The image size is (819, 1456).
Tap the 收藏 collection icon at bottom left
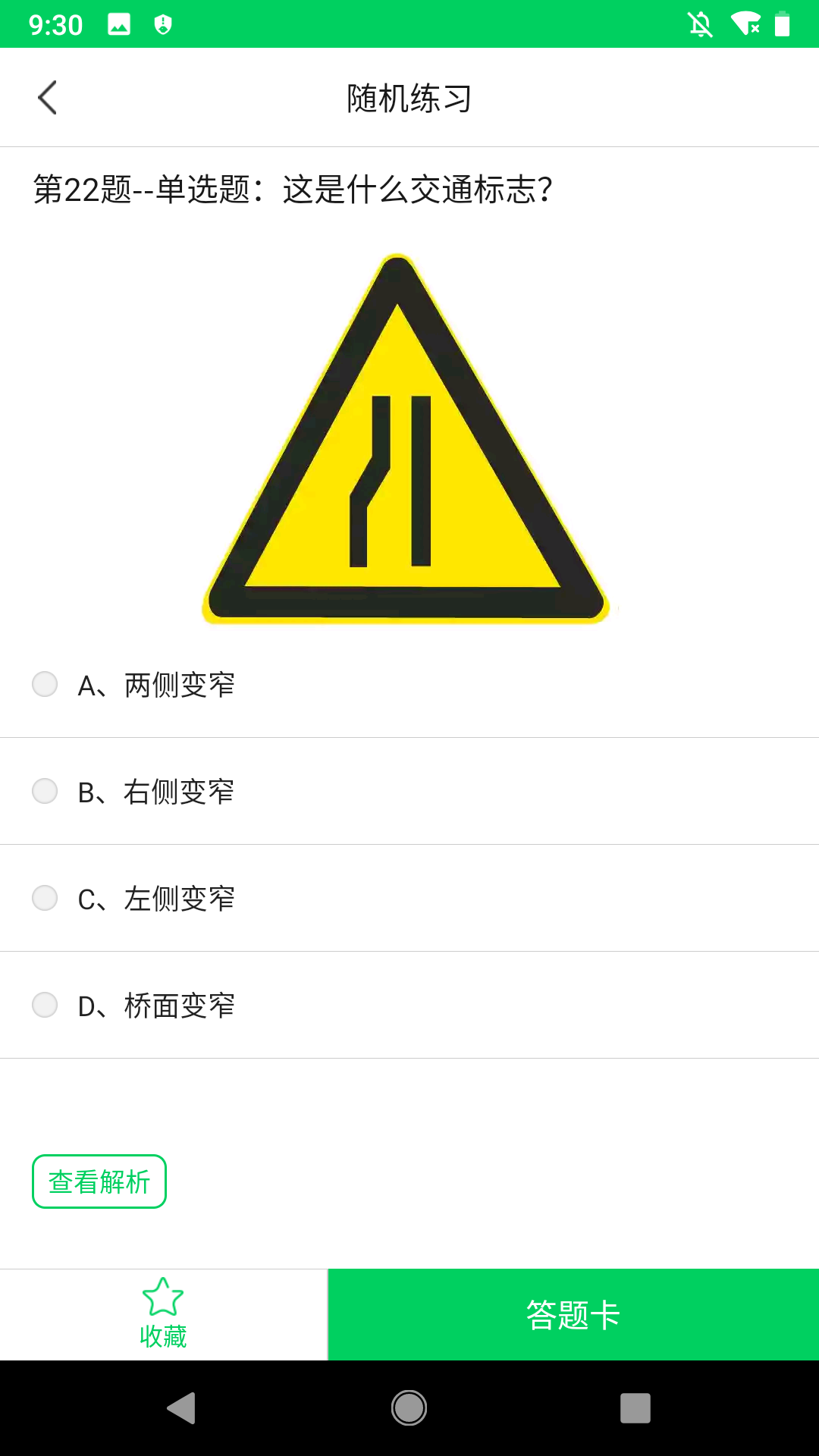[x=162, y=1314]
